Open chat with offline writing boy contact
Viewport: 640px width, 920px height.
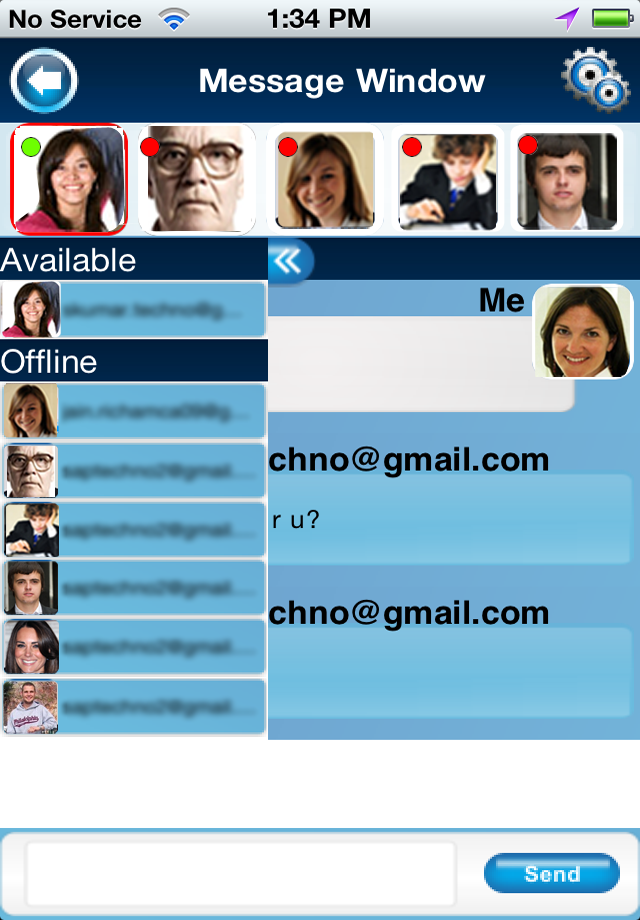point(134,529)
